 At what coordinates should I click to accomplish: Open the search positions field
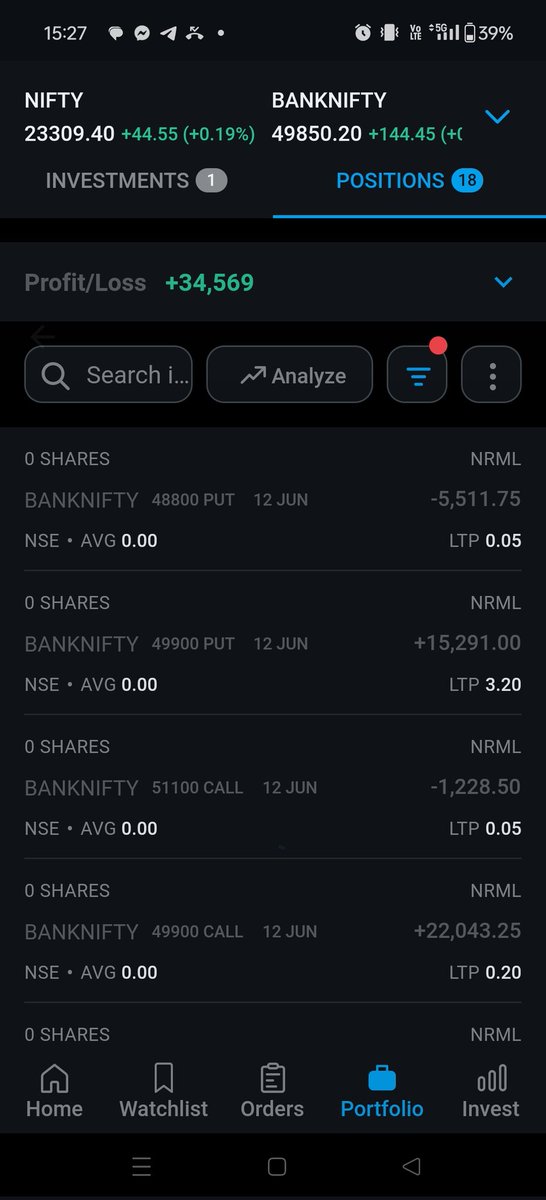108,375
